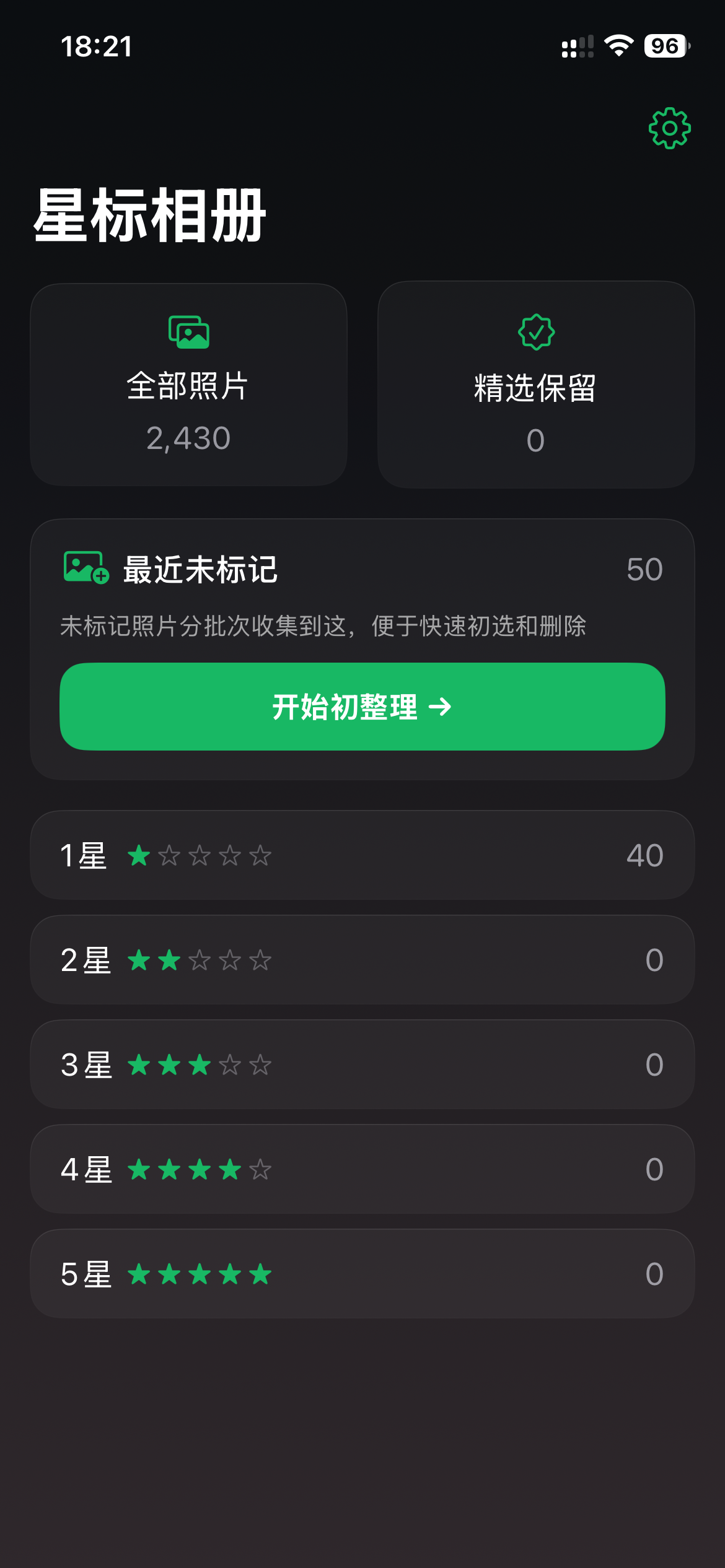Open the 5星 album row
Screen dimensions: 725x1568
pos(362,1274)
